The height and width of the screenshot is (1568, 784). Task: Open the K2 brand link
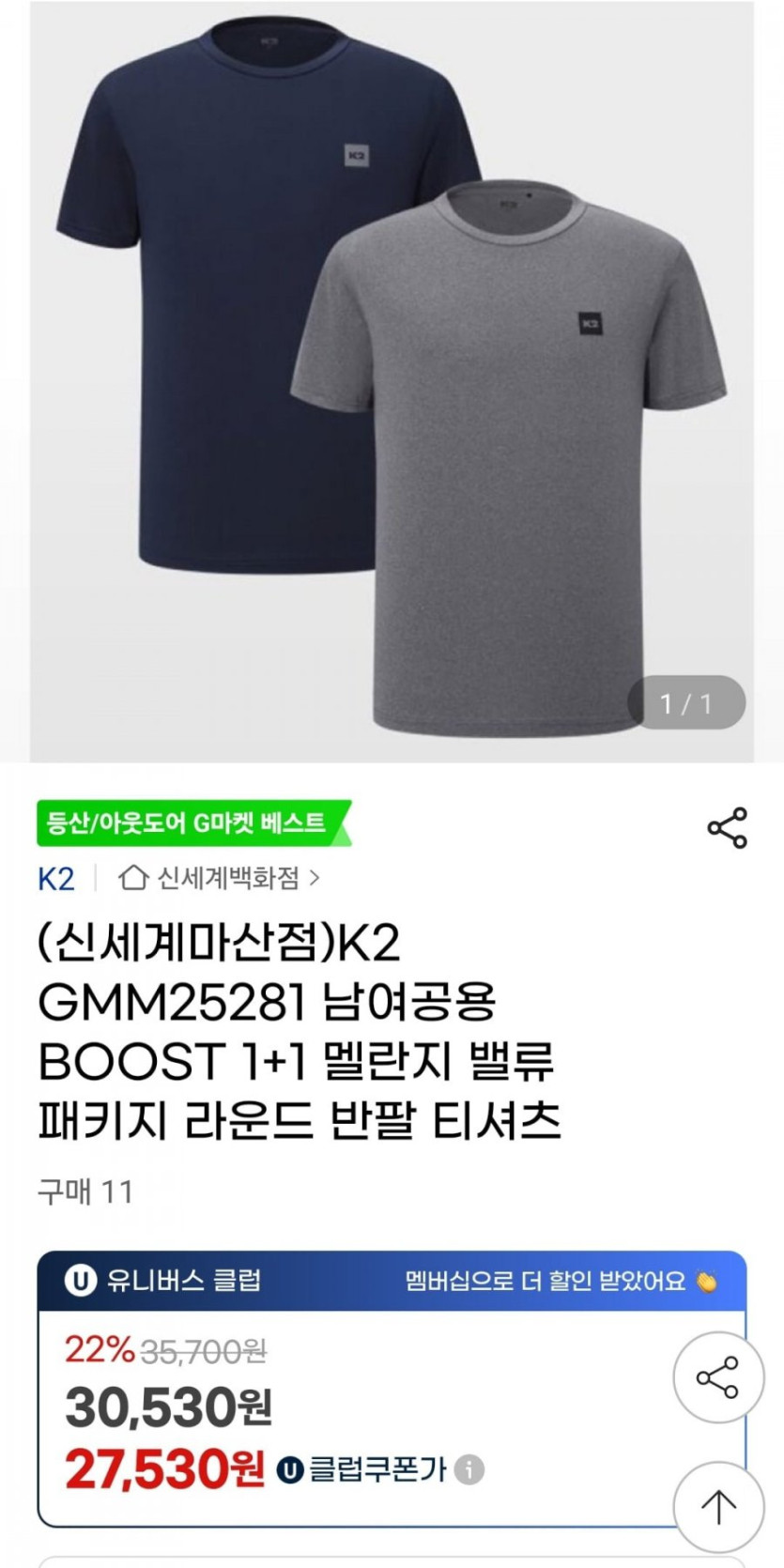[x=56, y=879]
